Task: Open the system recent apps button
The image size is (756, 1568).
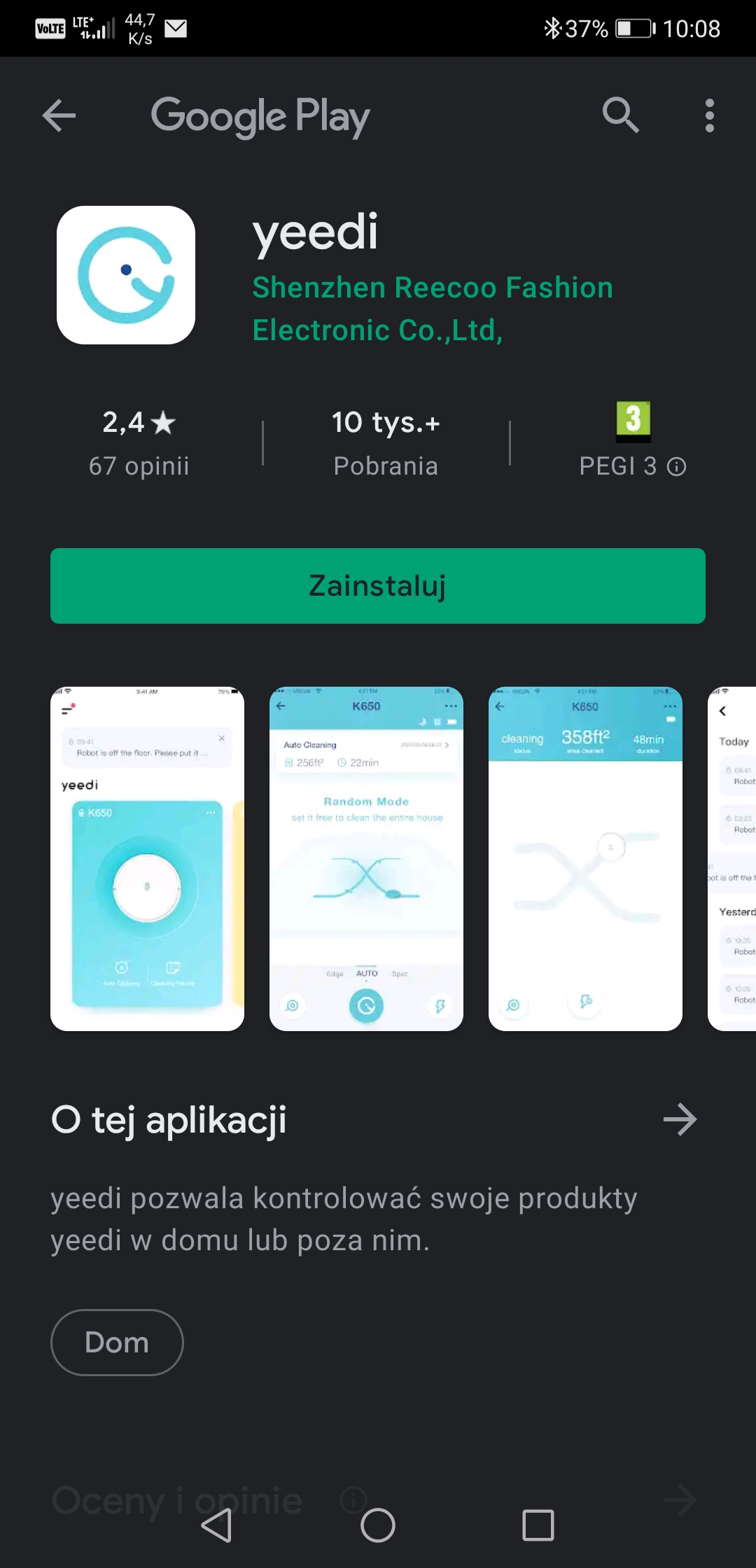Action: pos(538,1525)
